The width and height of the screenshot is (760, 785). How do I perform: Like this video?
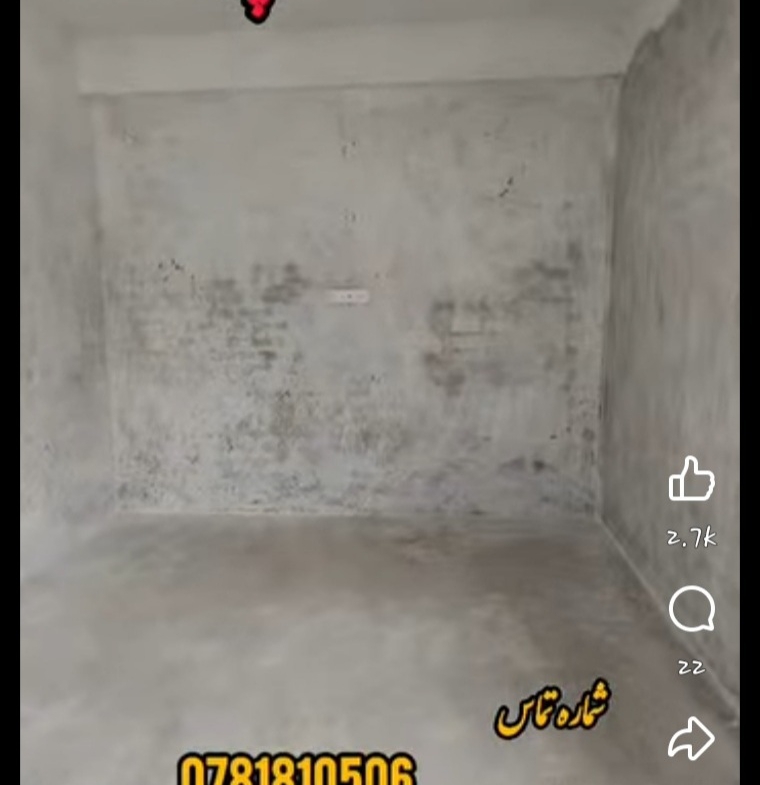pyautogui.click(x=691, y=480)
